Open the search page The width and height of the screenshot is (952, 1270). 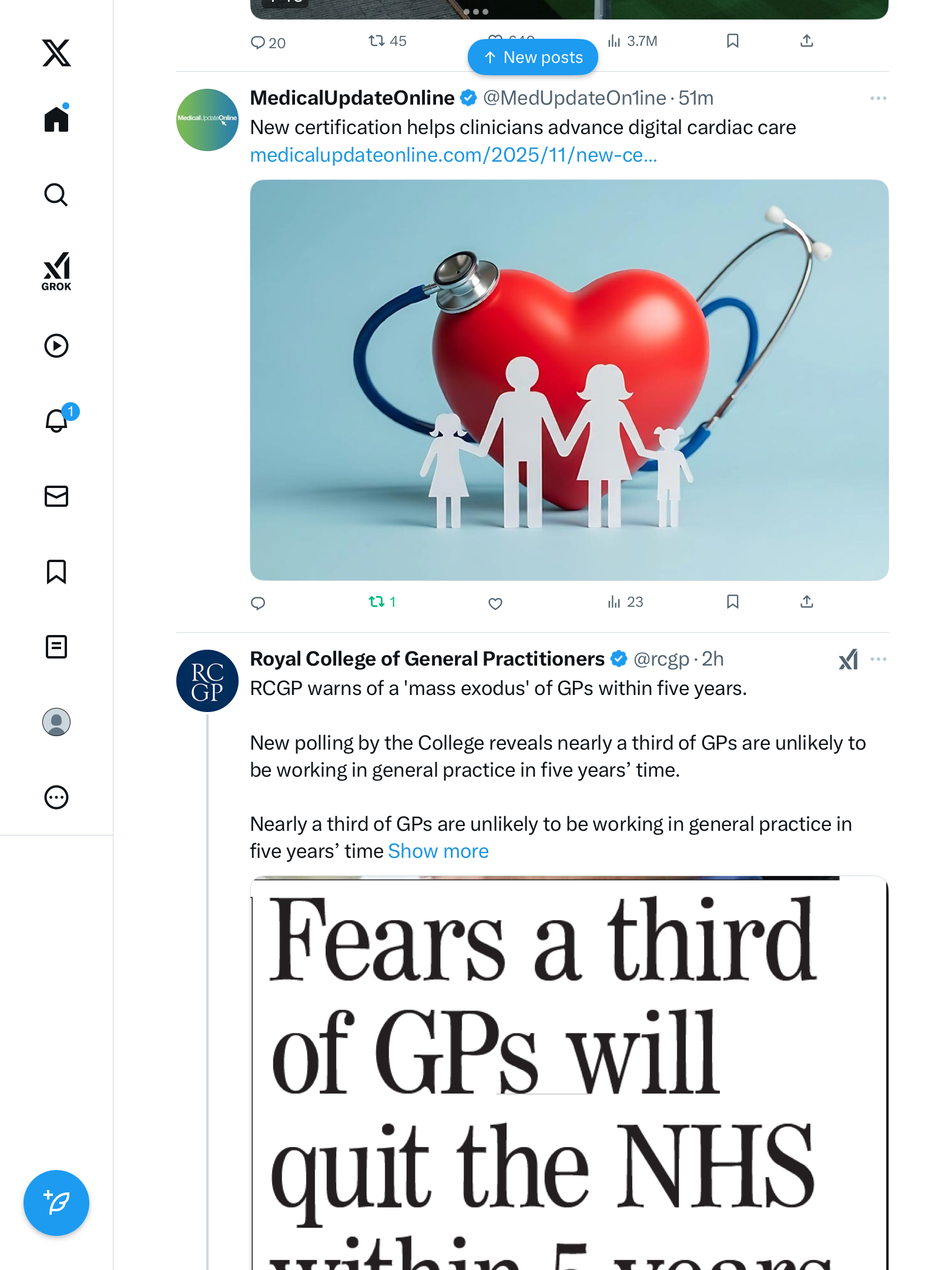pos(56,195)
